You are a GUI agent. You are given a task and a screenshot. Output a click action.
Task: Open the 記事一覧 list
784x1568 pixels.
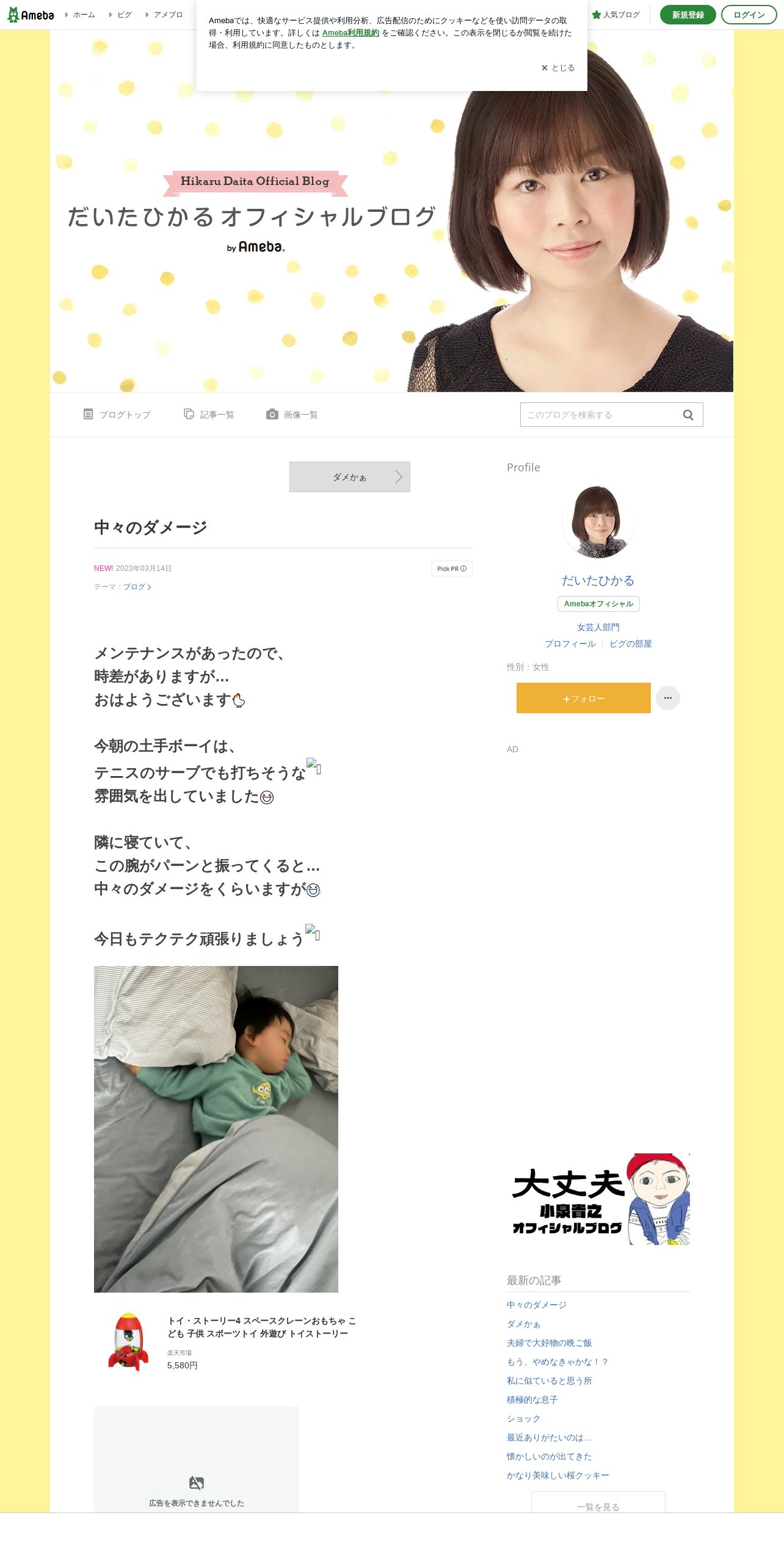pyautogui.click(x=209, y=415)
